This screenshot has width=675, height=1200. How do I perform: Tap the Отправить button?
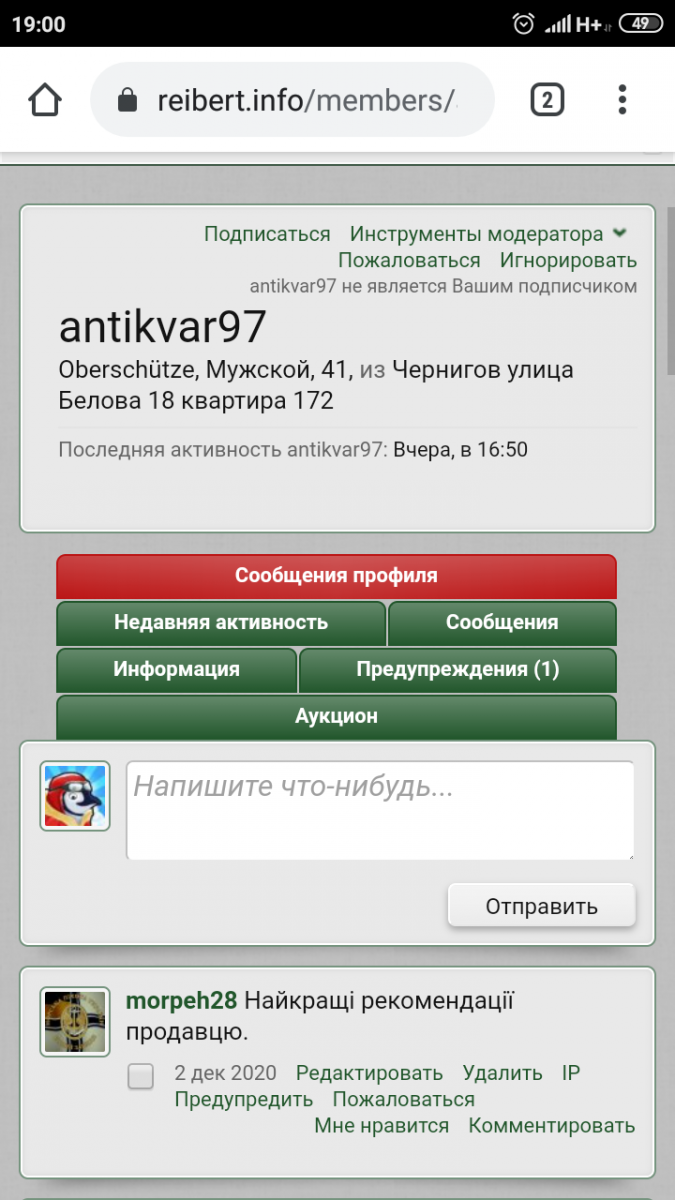click(x=541, y=906)
